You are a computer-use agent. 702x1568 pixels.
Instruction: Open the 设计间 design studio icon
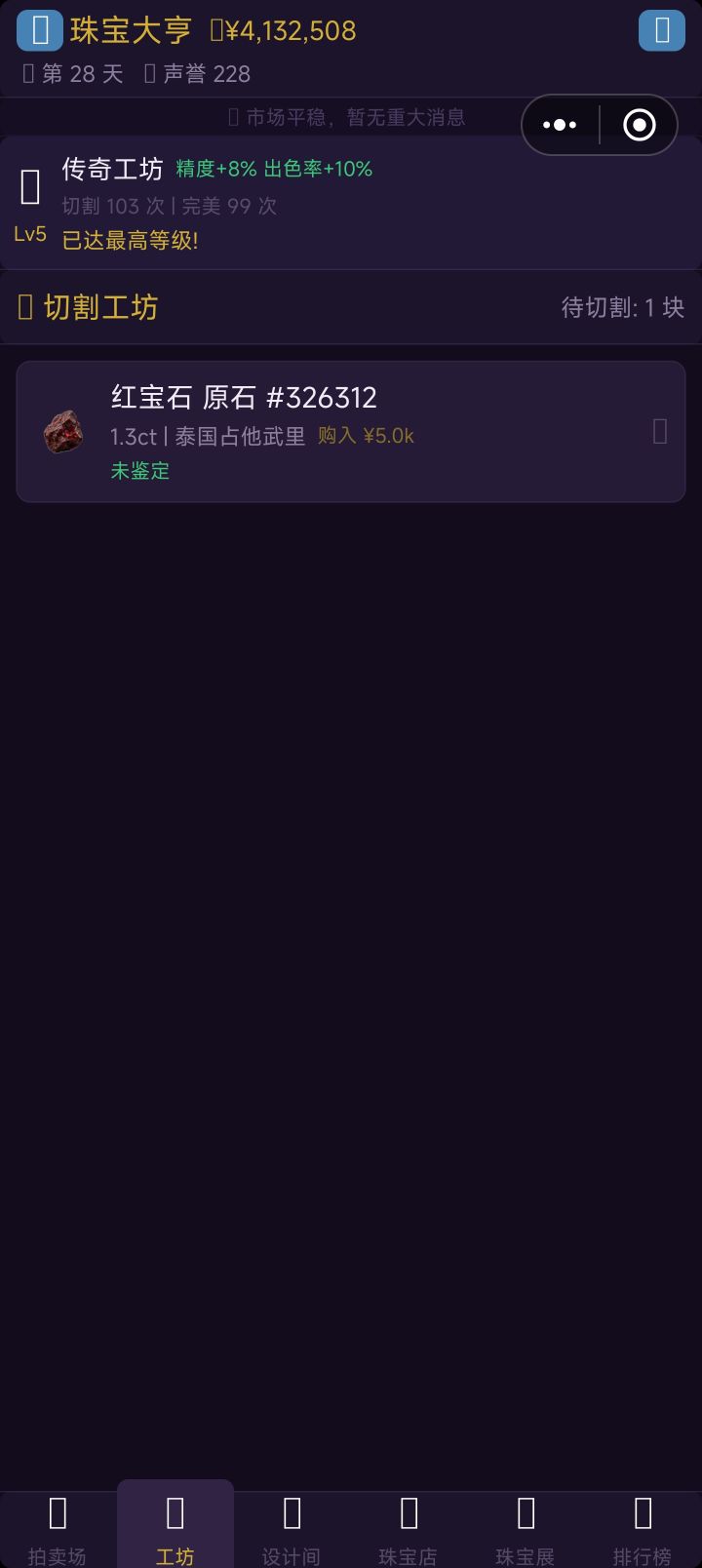click(x=292, y=1512)
